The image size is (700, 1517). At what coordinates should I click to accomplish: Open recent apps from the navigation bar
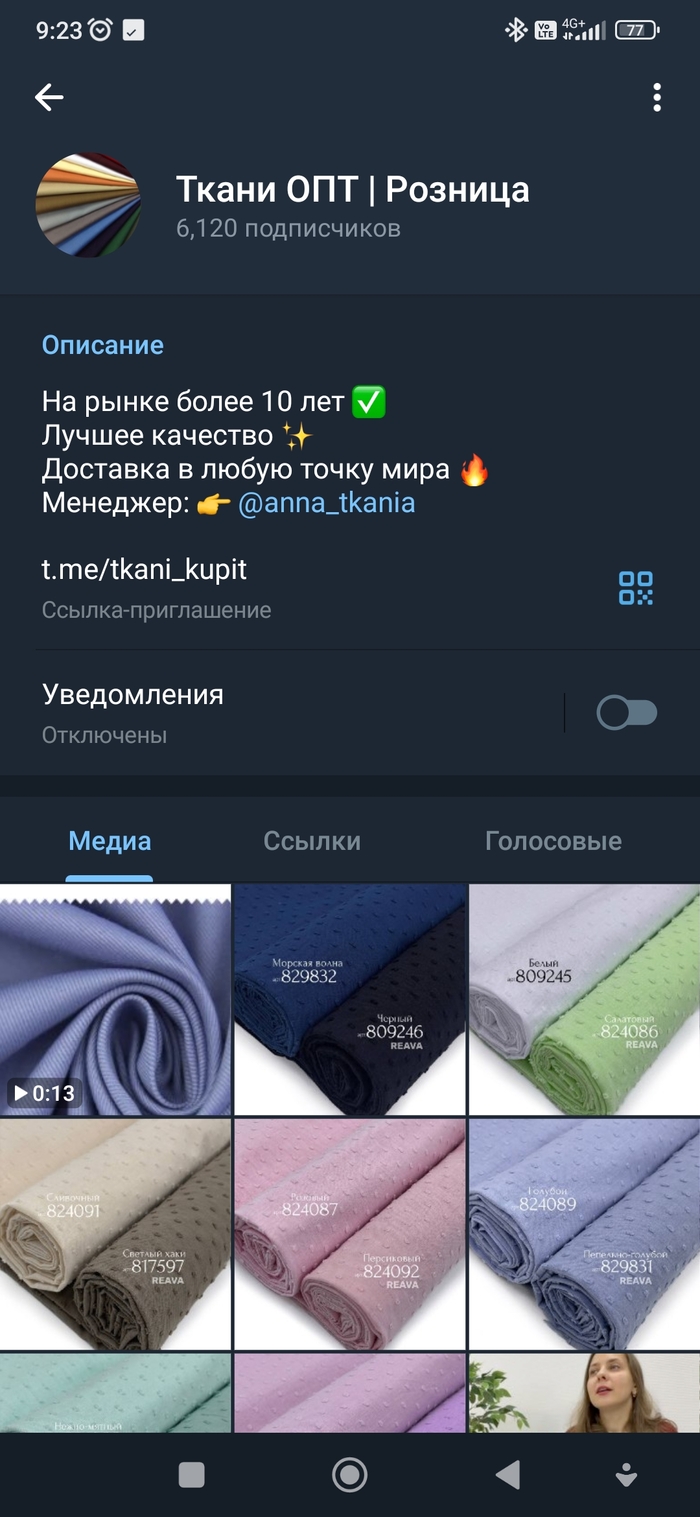(191, 1475)
